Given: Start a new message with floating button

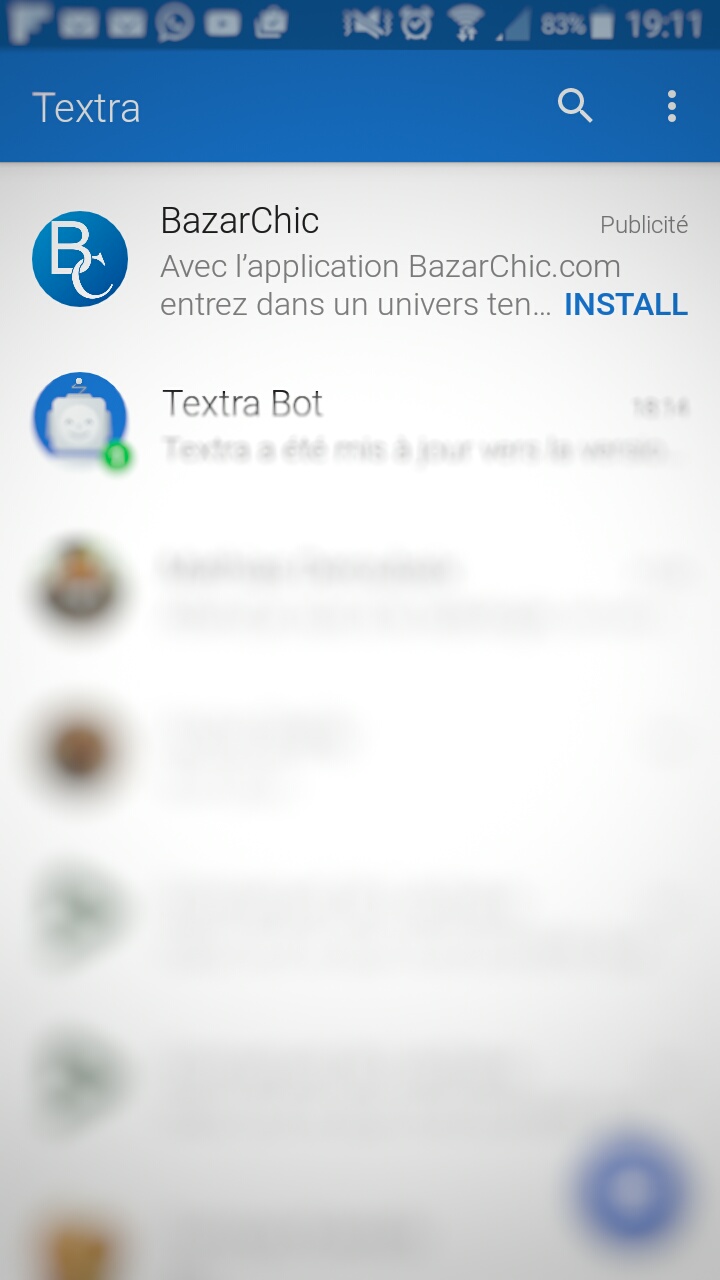Looking at the screenshot, I should click(x=633, y=1190).
